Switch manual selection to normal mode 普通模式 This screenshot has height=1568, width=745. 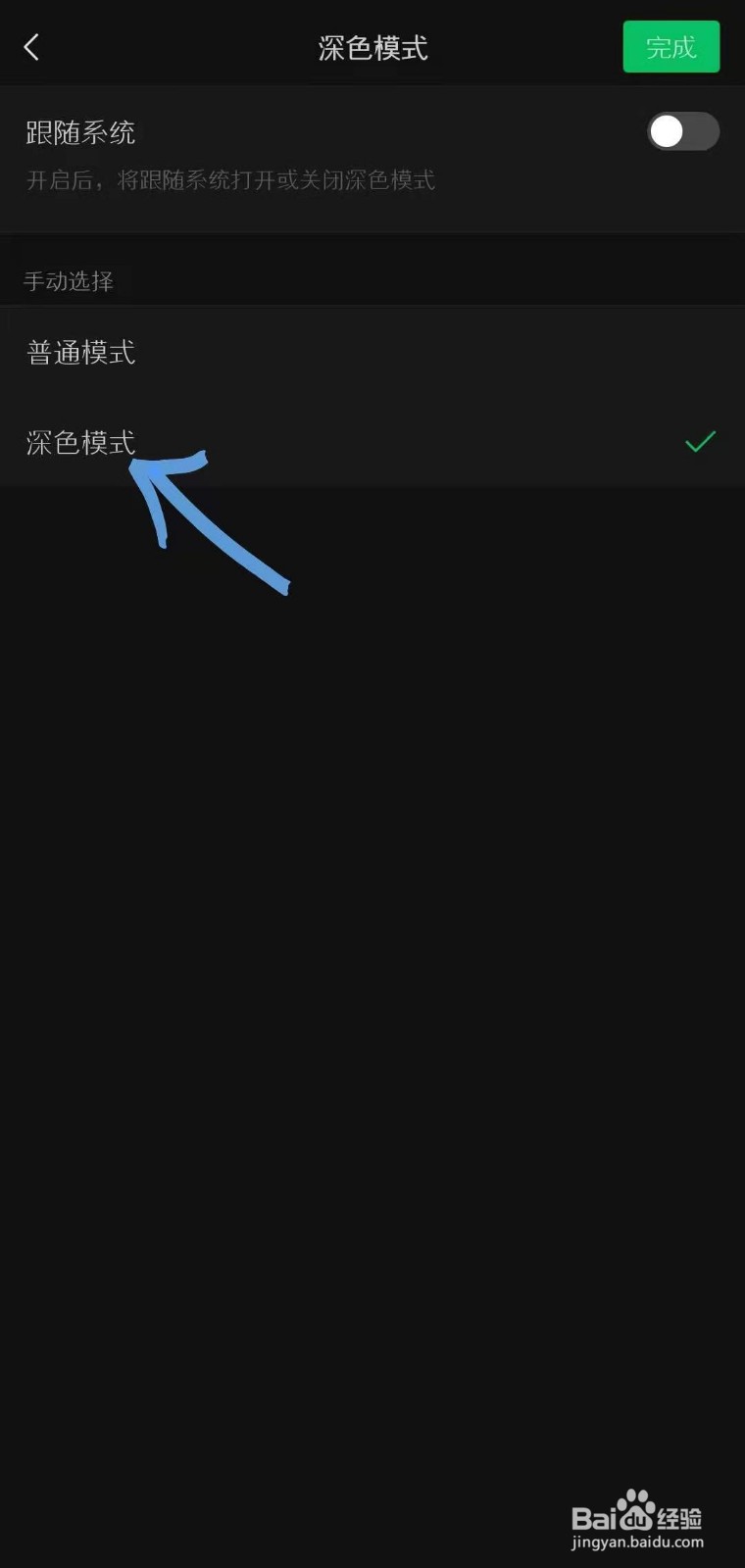click(81, 353)
